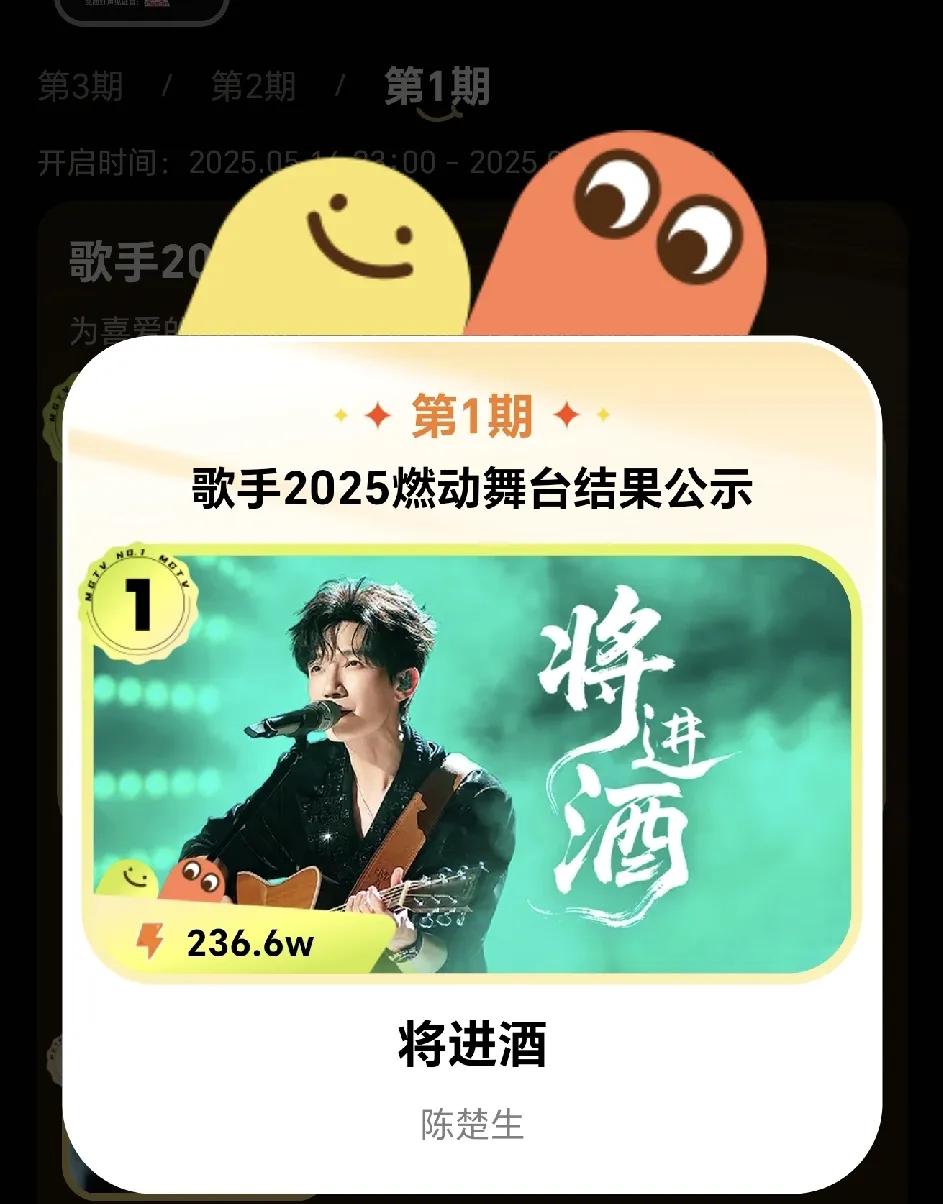The height and width of the screenshot is (1204, 943).
Task: Open the 将进酒 winning performance card
Action: [472, 764]
